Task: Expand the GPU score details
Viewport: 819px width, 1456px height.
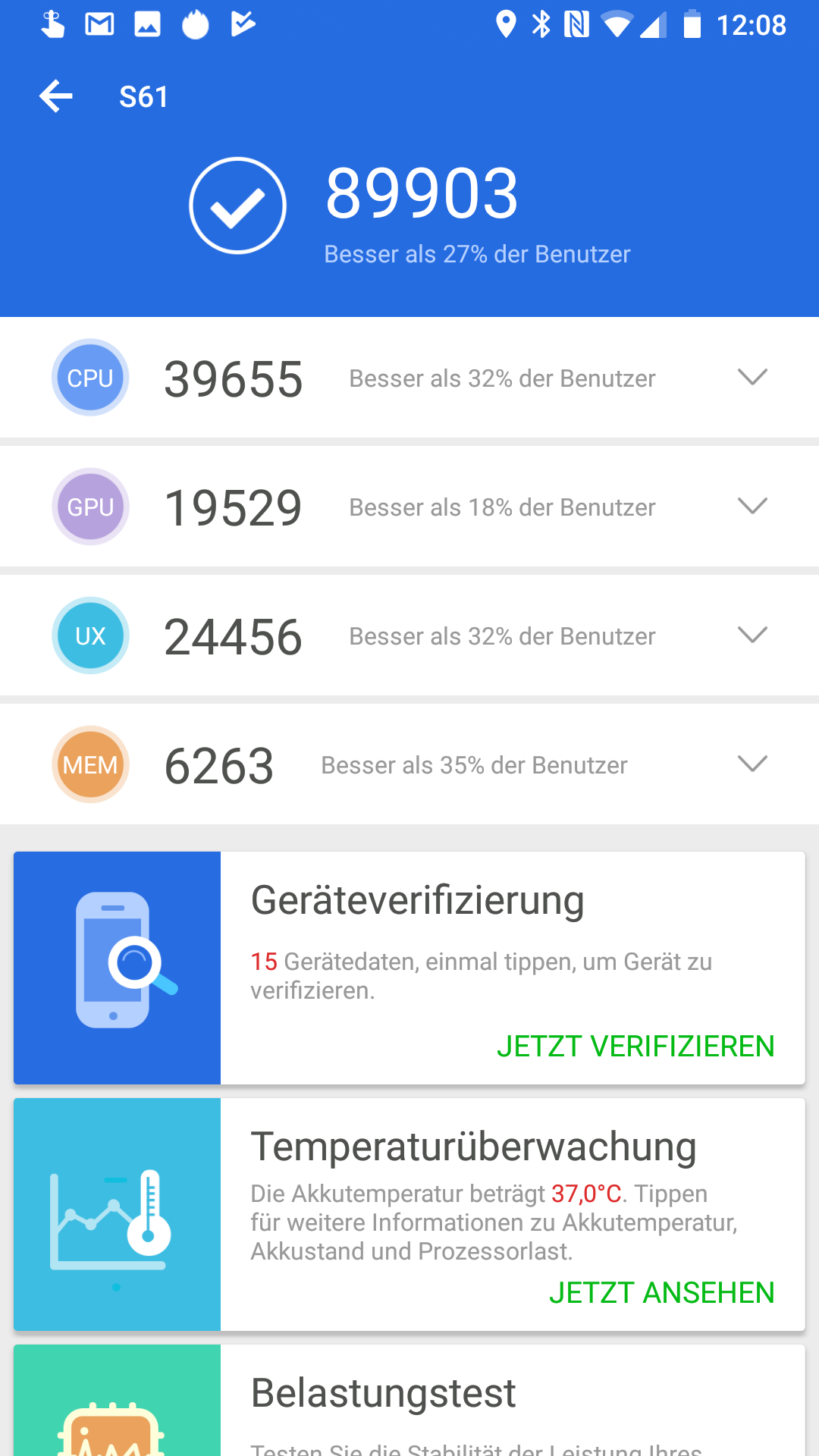Action: (752, 506)
